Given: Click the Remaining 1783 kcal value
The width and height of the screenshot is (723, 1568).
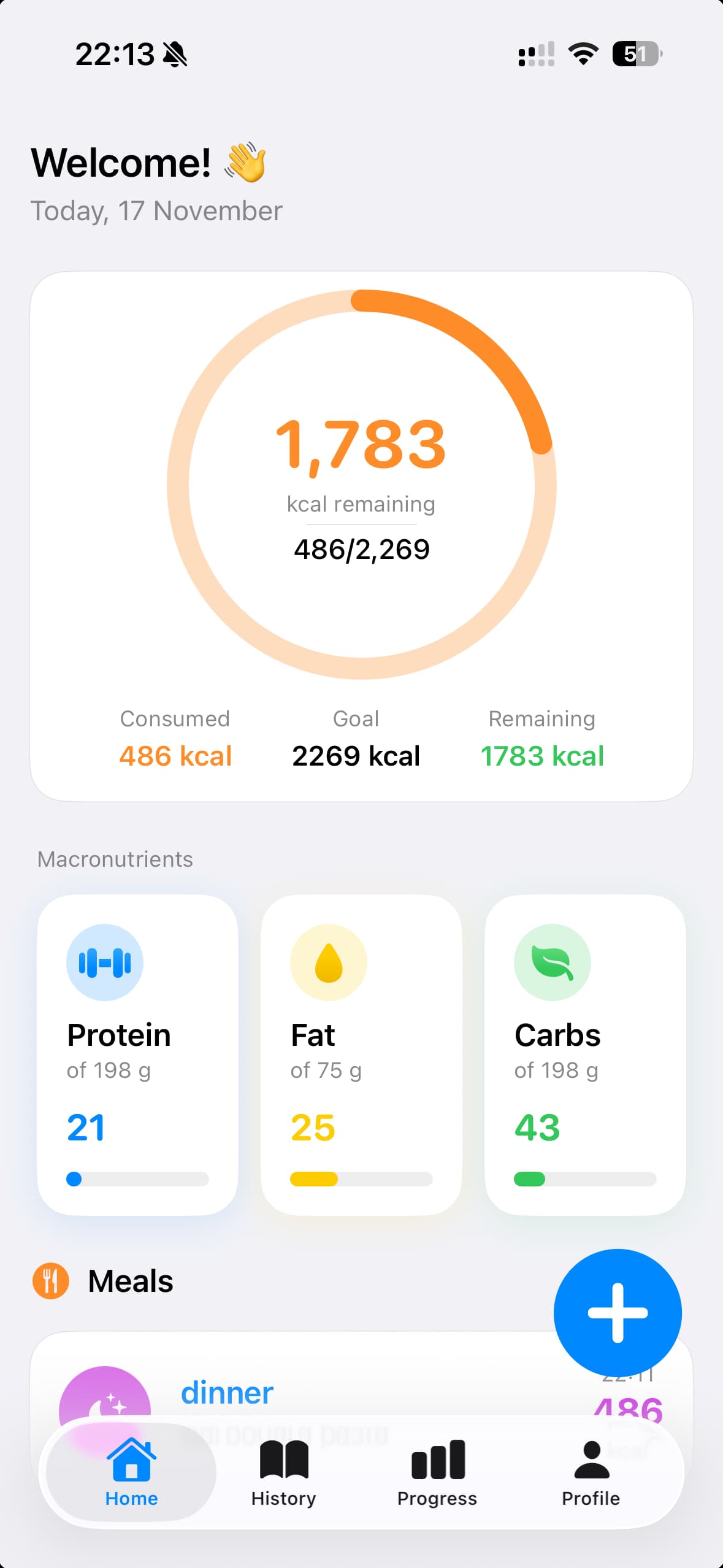Looking at the screenshot, I should click(542, 756).
